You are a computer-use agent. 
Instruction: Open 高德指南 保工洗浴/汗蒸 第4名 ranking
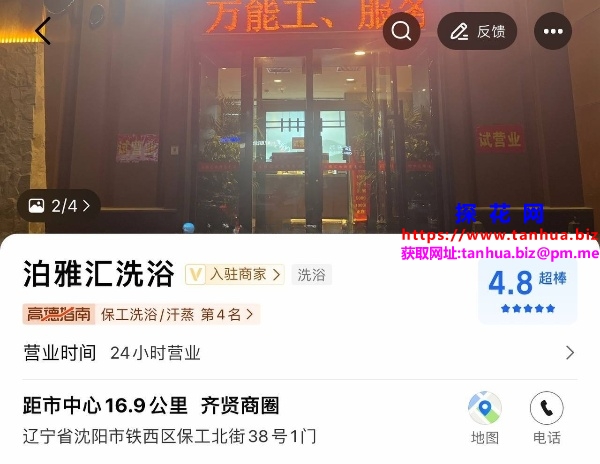140,314
